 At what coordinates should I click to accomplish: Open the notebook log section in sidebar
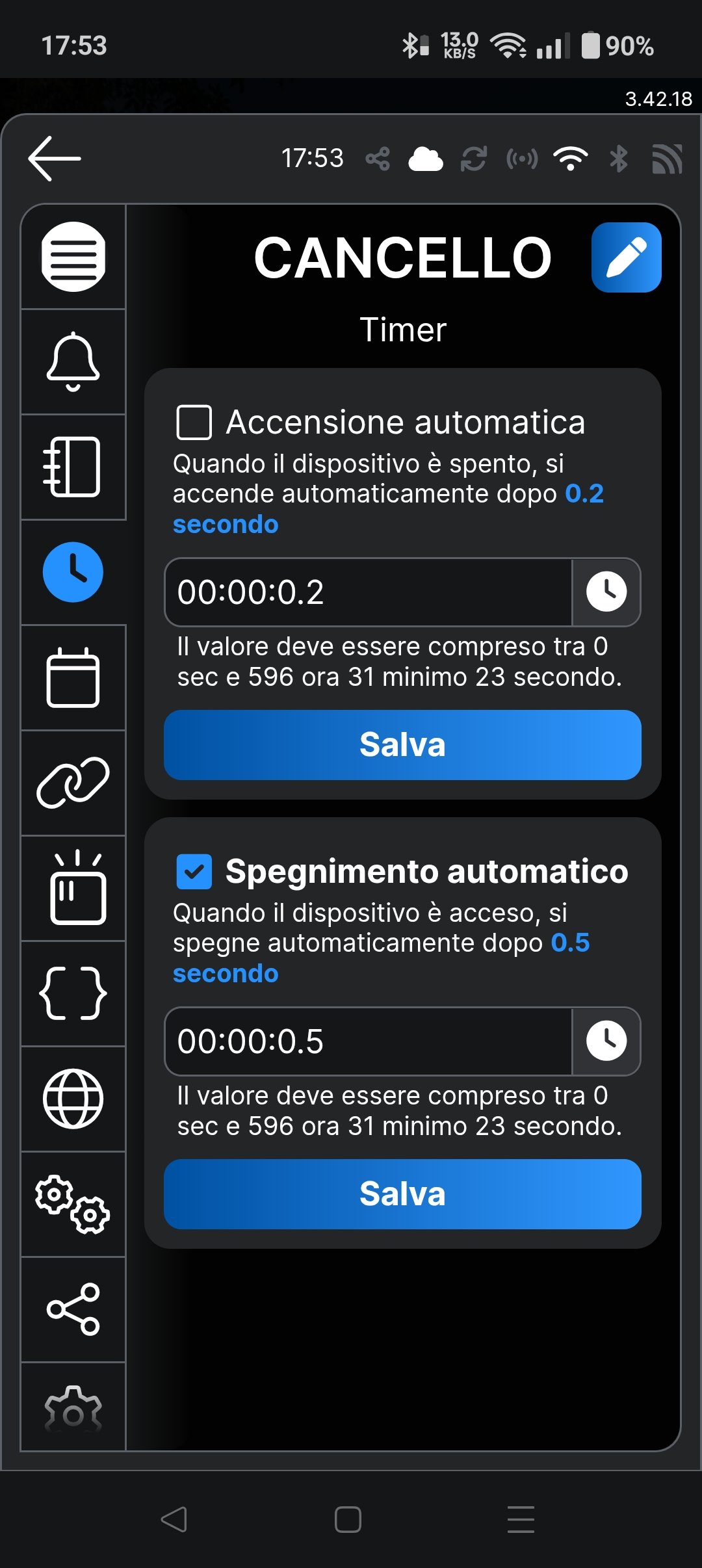(x=73, y=467)
